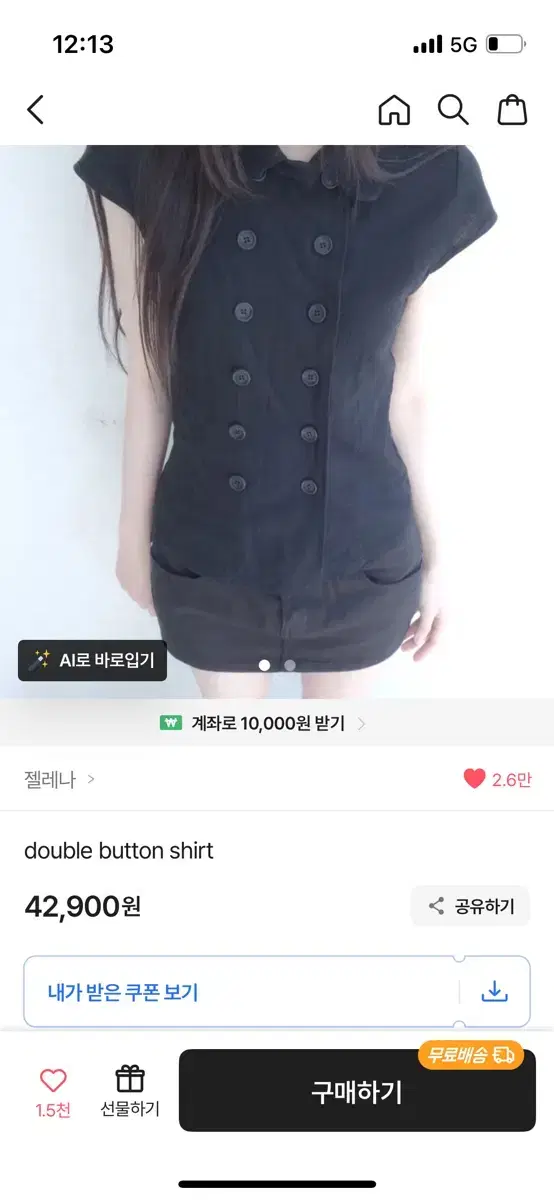554x1200 pixels.
Task: Open the home icon in header
Action: (394, 110)
